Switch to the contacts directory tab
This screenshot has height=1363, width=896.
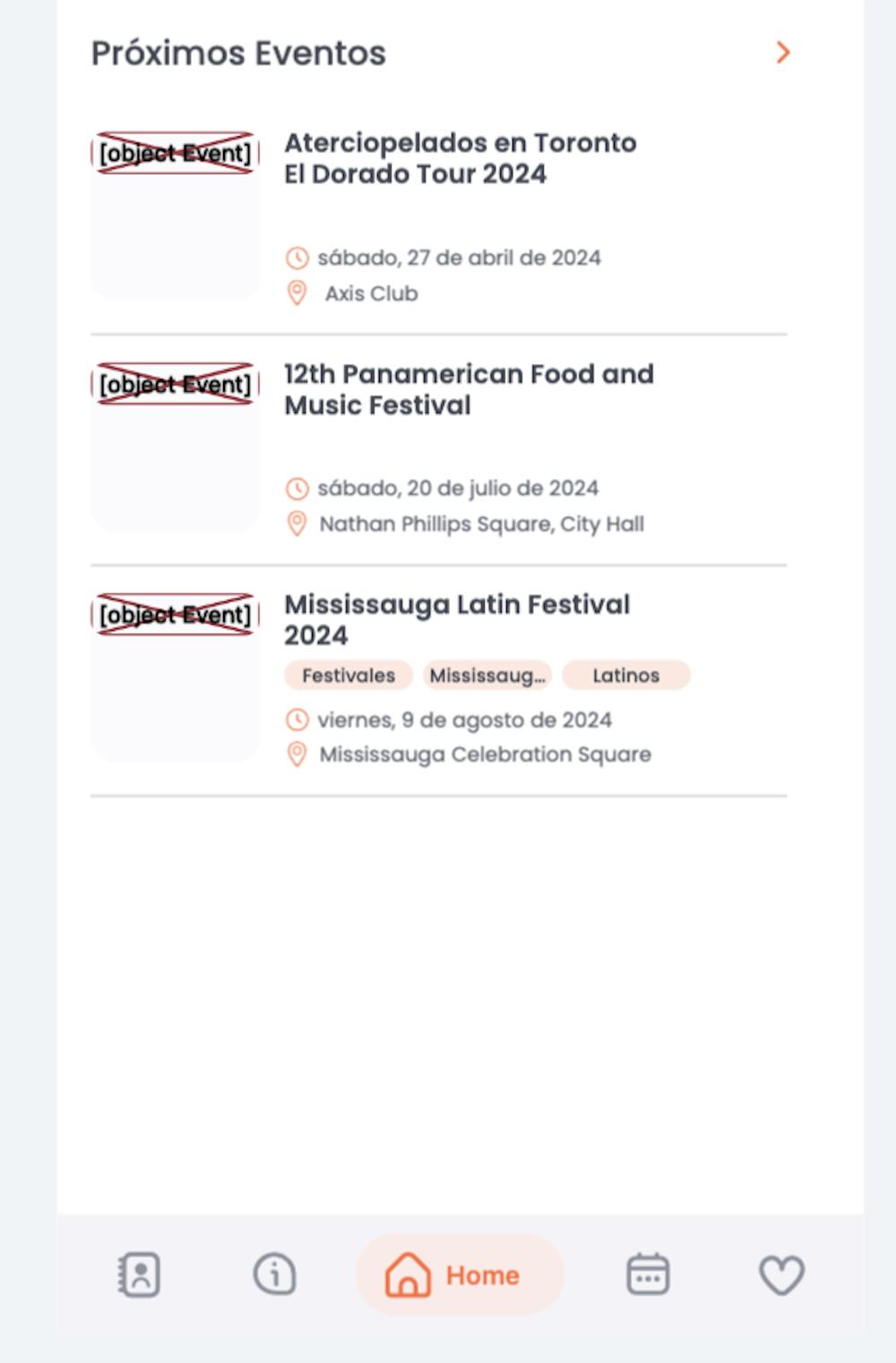(140, 1274)
